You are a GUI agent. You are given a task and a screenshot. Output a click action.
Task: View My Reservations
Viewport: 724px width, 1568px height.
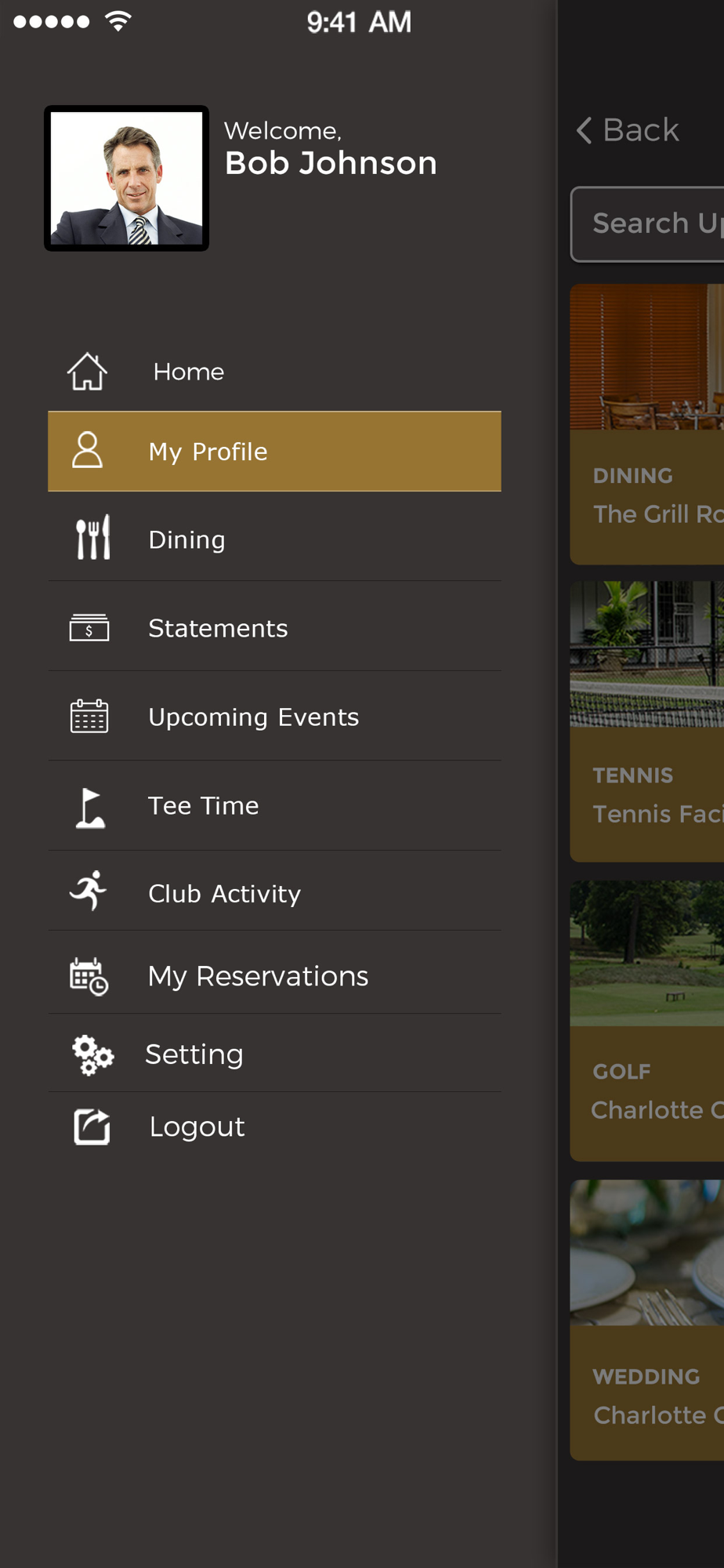tap(274, 976)
